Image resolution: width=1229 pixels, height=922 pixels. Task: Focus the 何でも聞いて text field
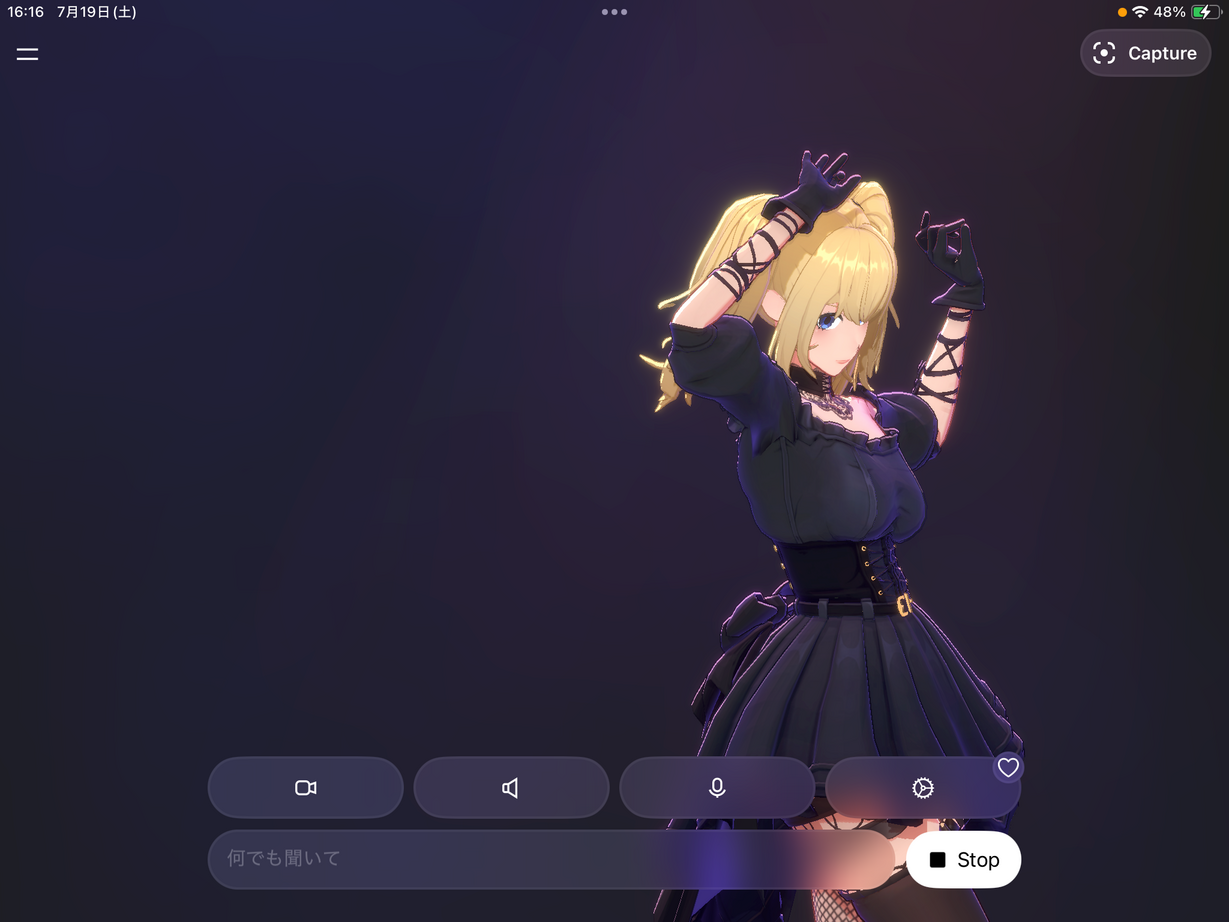548,859
